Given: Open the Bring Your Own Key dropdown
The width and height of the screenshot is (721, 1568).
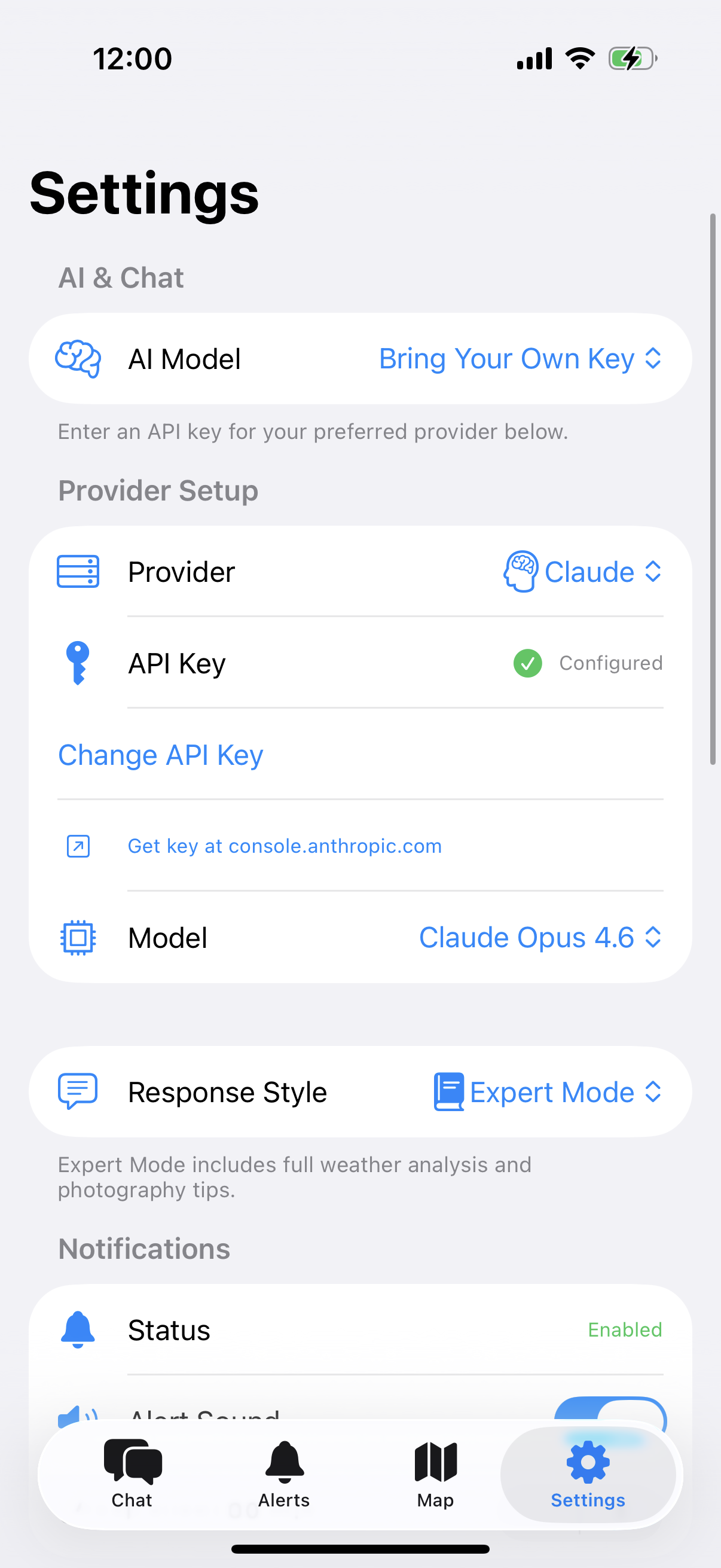Looking at the screenshot, I should pos(520,359).
